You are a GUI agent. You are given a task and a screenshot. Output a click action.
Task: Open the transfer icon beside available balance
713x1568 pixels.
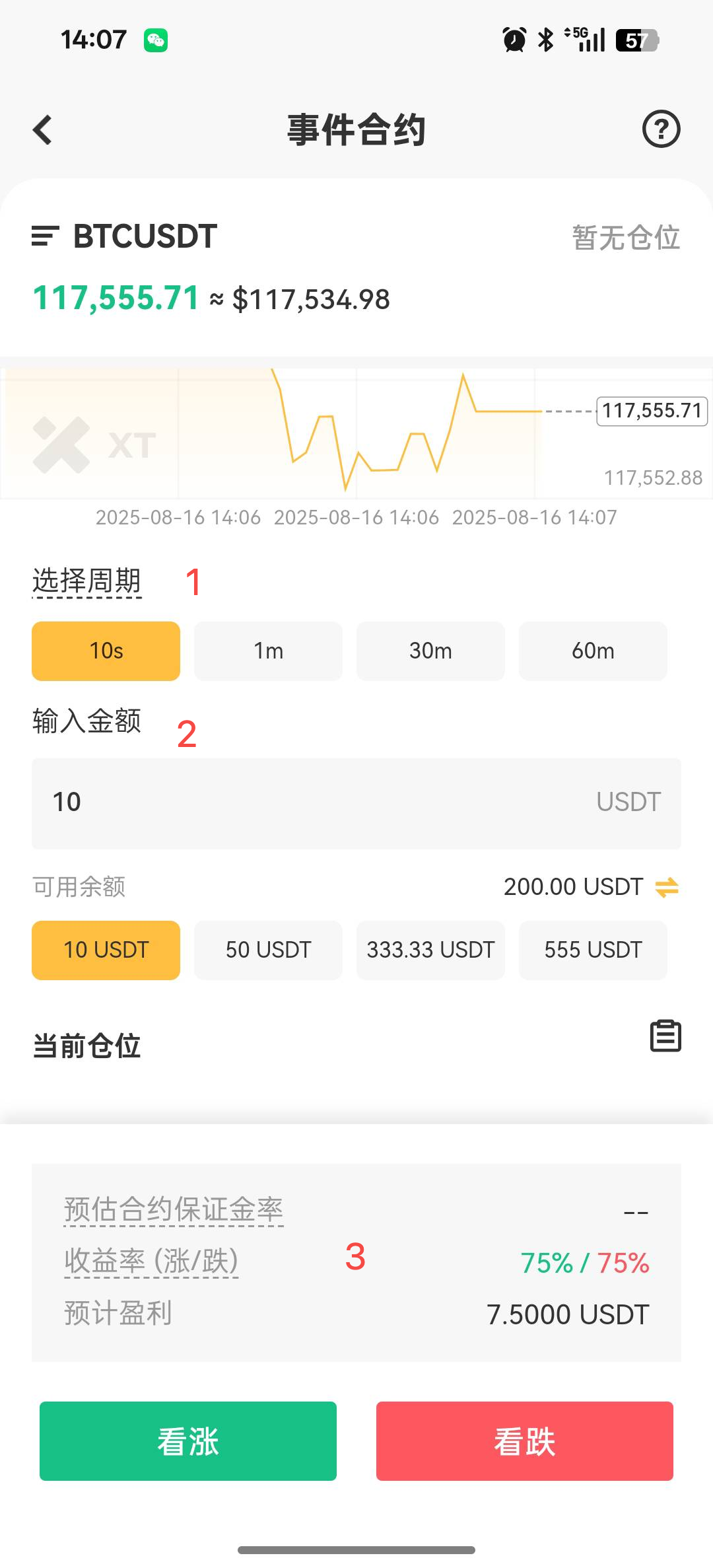[667, 886]
